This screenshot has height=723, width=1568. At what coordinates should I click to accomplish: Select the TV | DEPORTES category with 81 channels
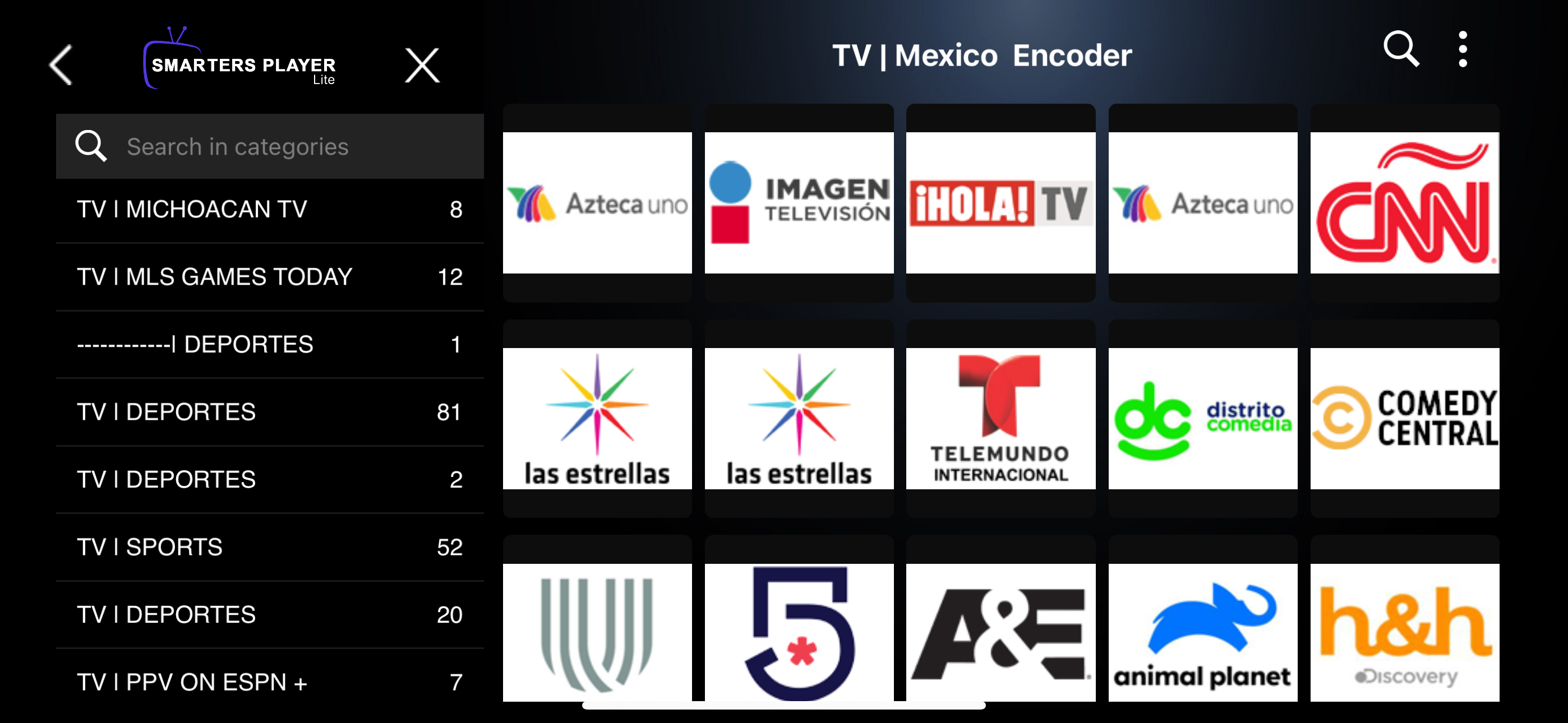pyautogui.click(x=269, y=412)
